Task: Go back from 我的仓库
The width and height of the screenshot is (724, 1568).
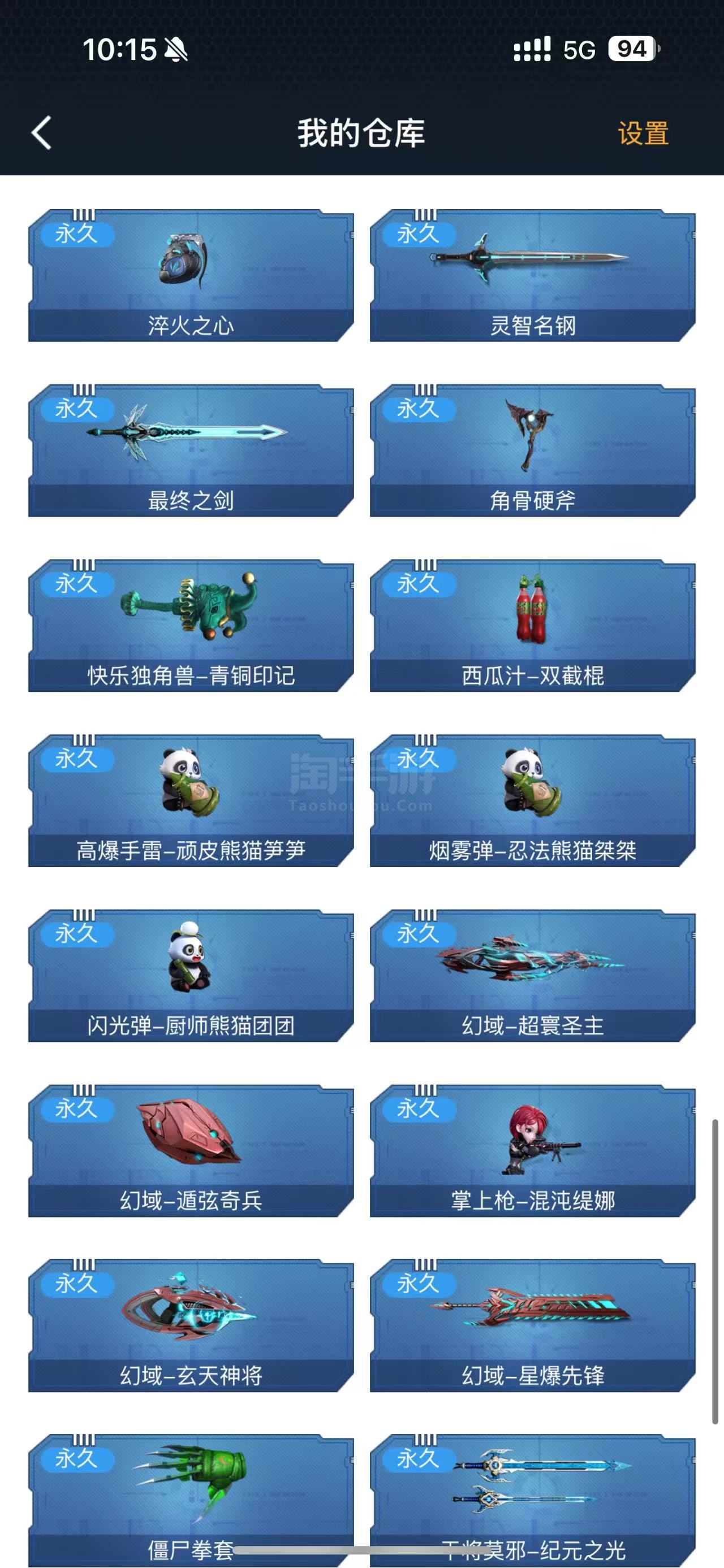Action: click(41, 133)
